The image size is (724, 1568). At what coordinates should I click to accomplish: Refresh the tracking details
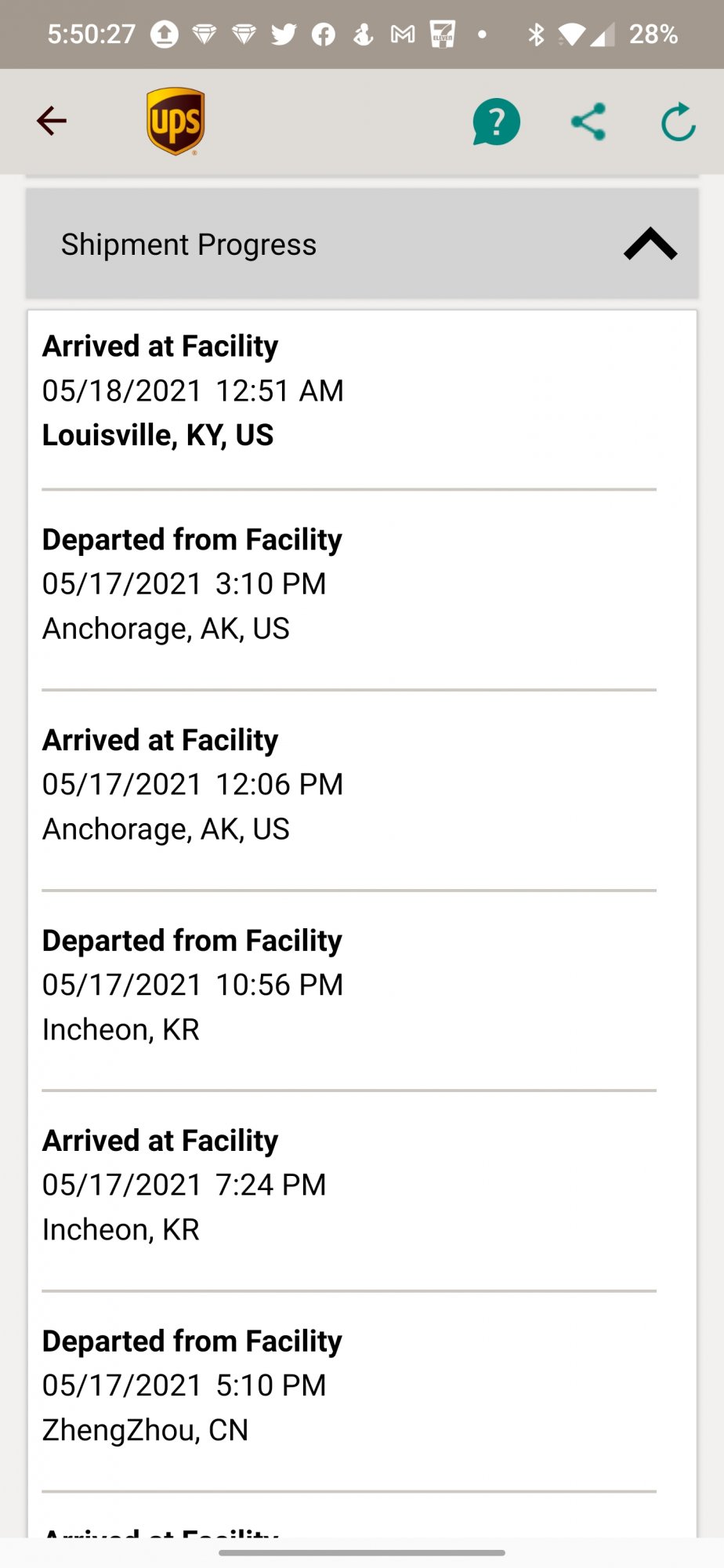[678, 122]
